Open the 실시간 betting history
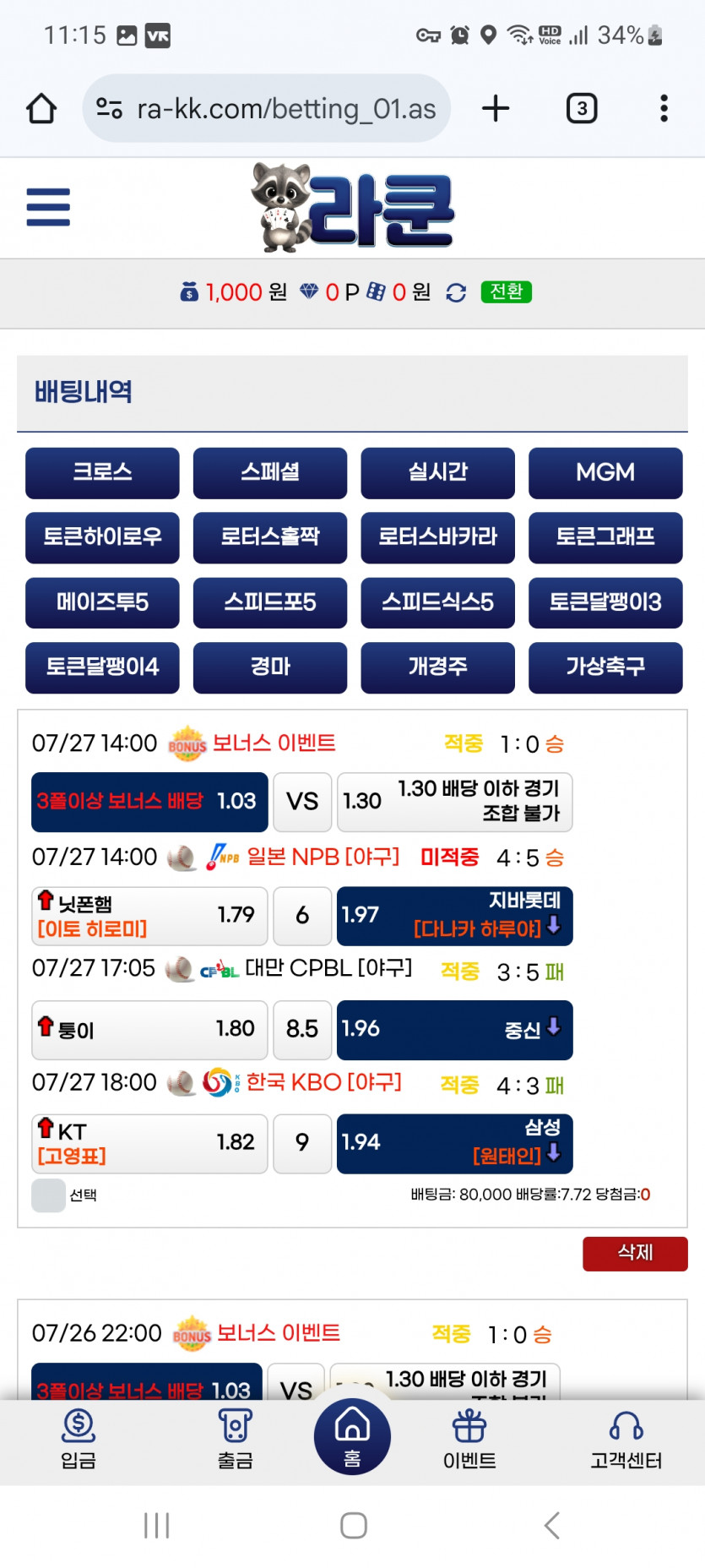This screenshot has height=1568, width=705. click(437, 472)
